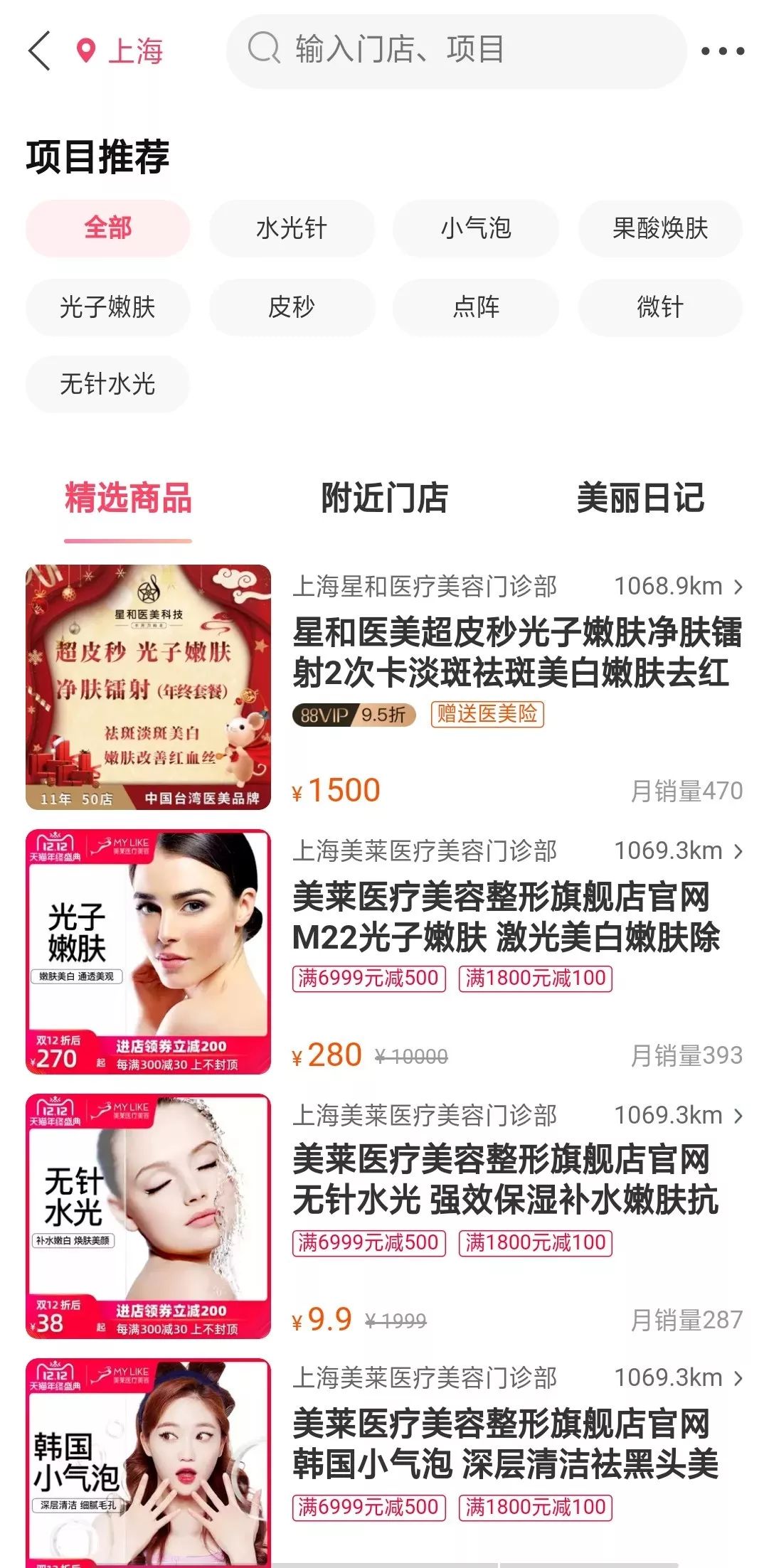The height and width of the screenshot is (1568, 764).
Task: Select the 点阵 chip
Action: 476,307
